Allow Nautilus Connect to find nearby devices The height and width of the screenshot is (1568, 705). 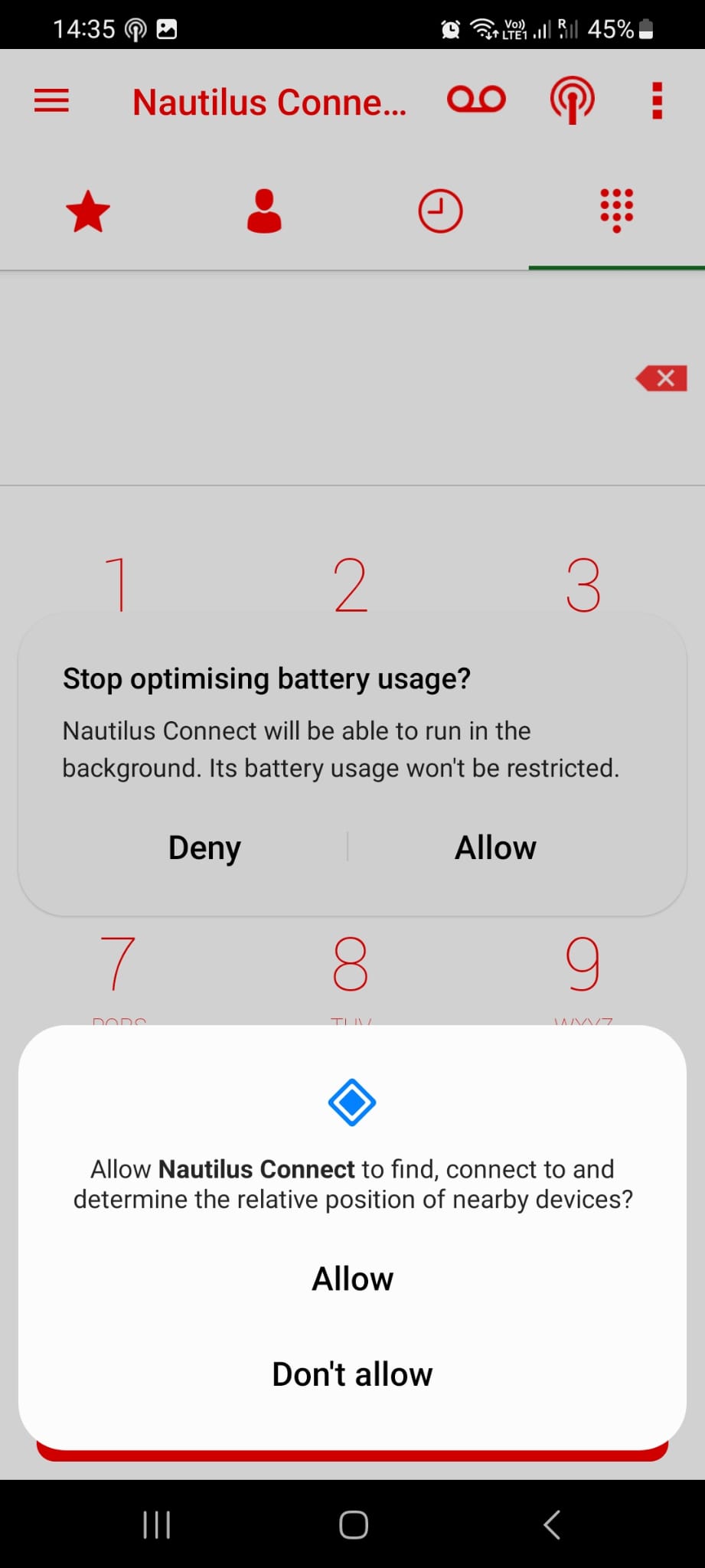click(x=352, y=1277)
